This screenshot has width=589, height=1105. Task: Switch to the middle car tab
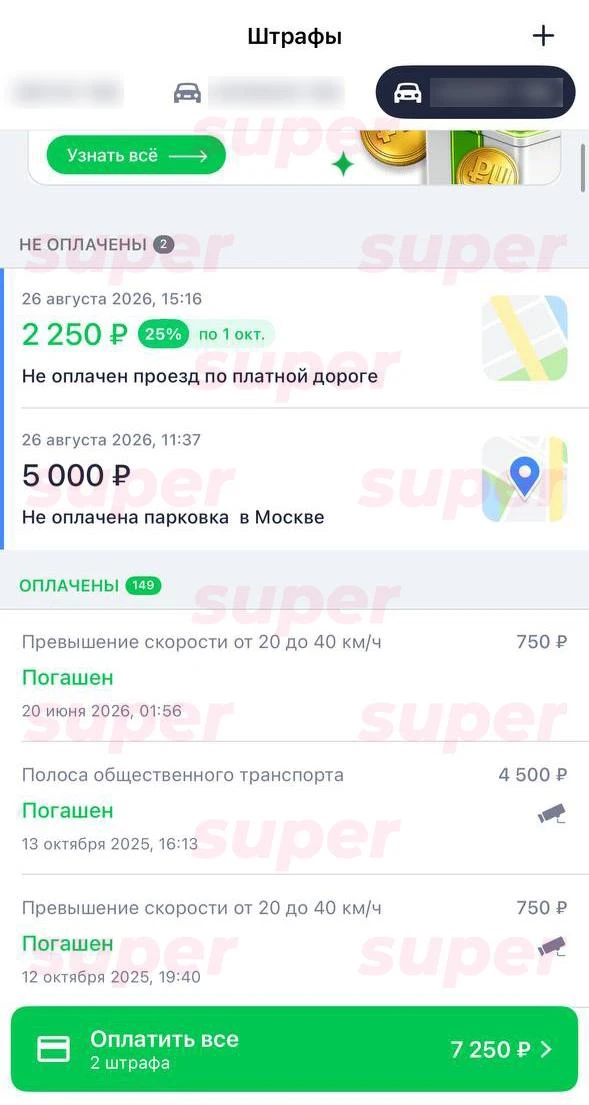click(259, 92)
